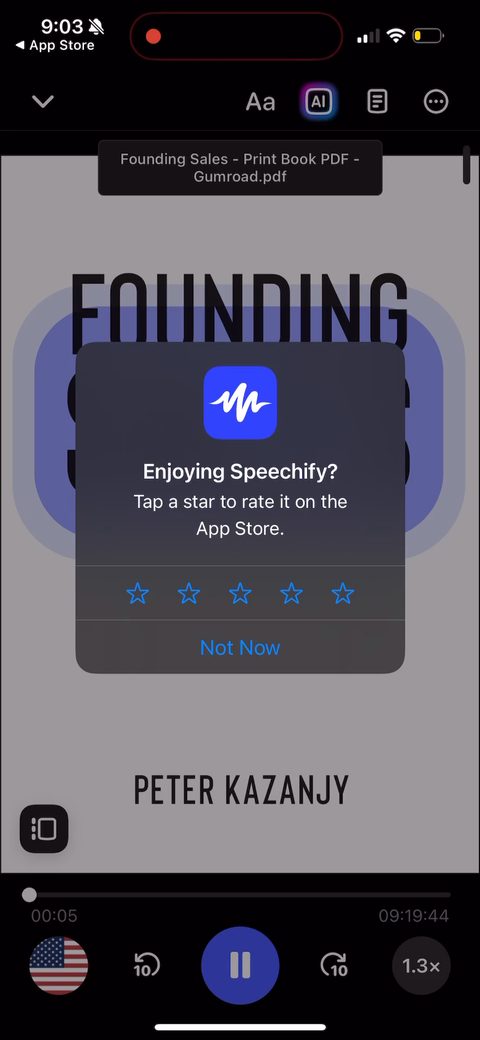Return to App Store via status bar
Viewport: 480px width, 1040px height.
(x=55, y=45)
